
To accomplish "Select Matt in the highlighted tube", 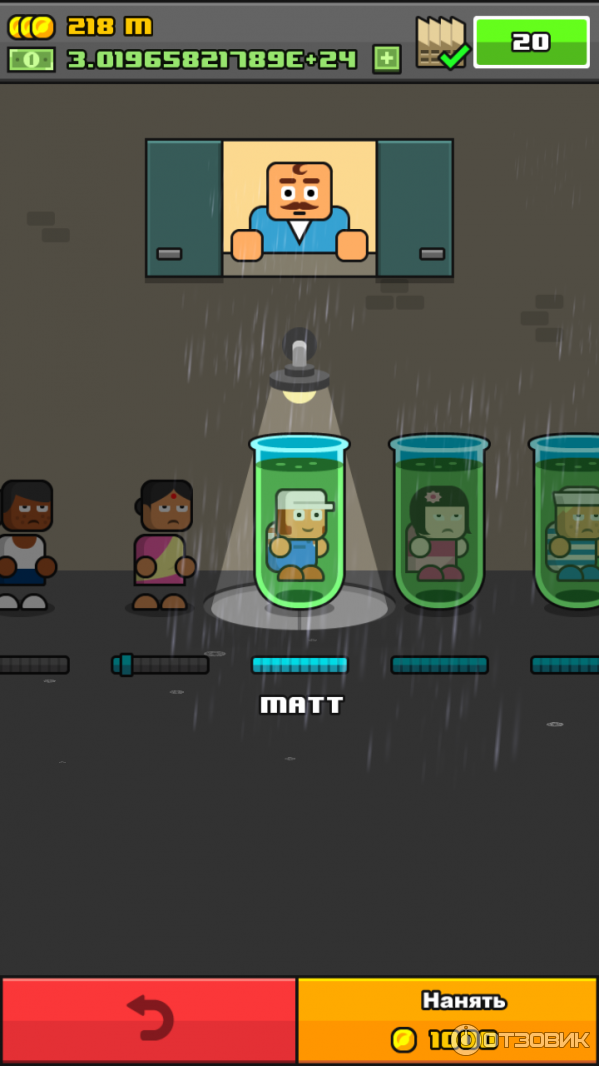I will click(298, 530).
